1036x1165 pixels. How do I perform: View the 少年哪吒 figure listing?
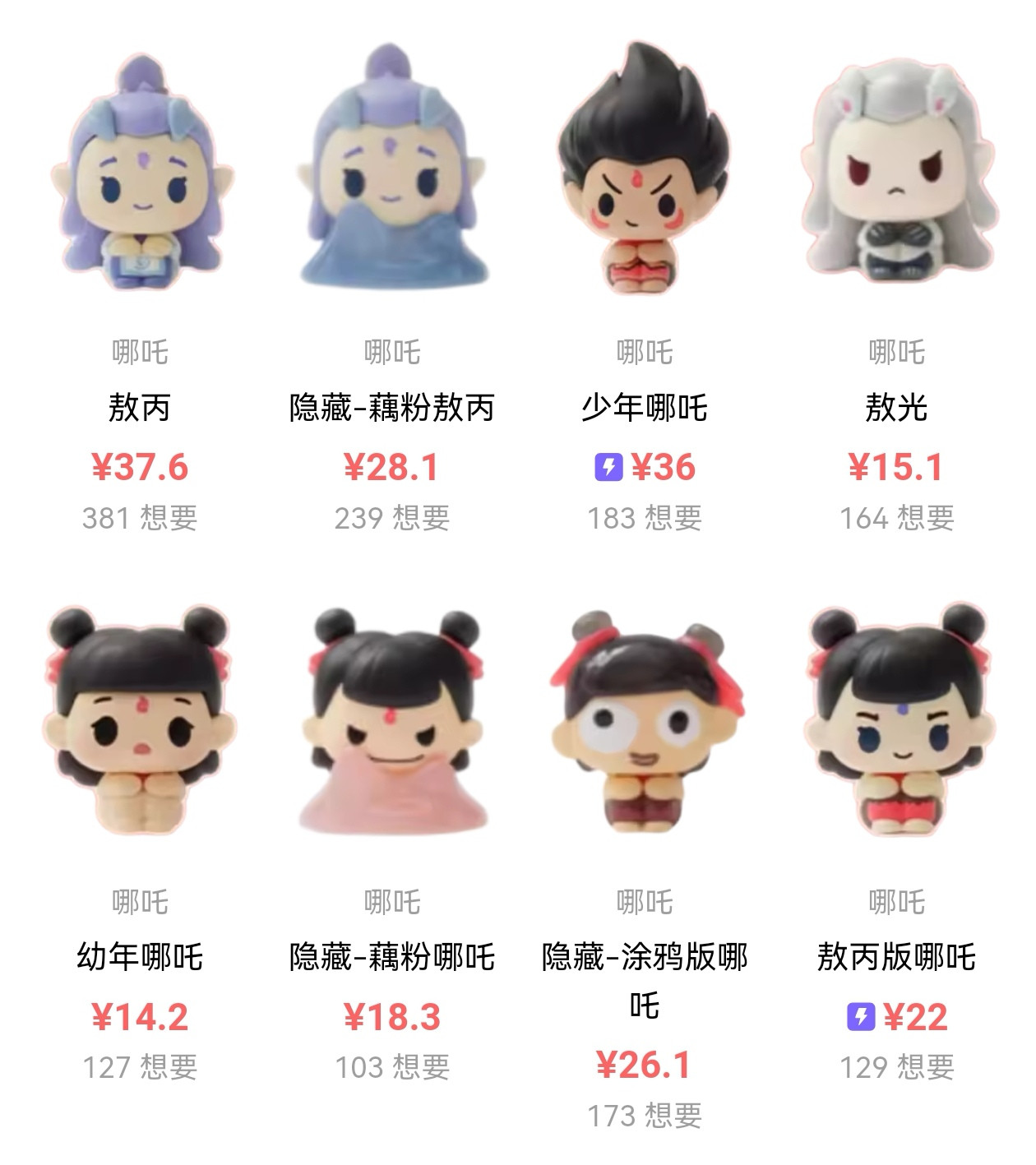click(644, 173)
